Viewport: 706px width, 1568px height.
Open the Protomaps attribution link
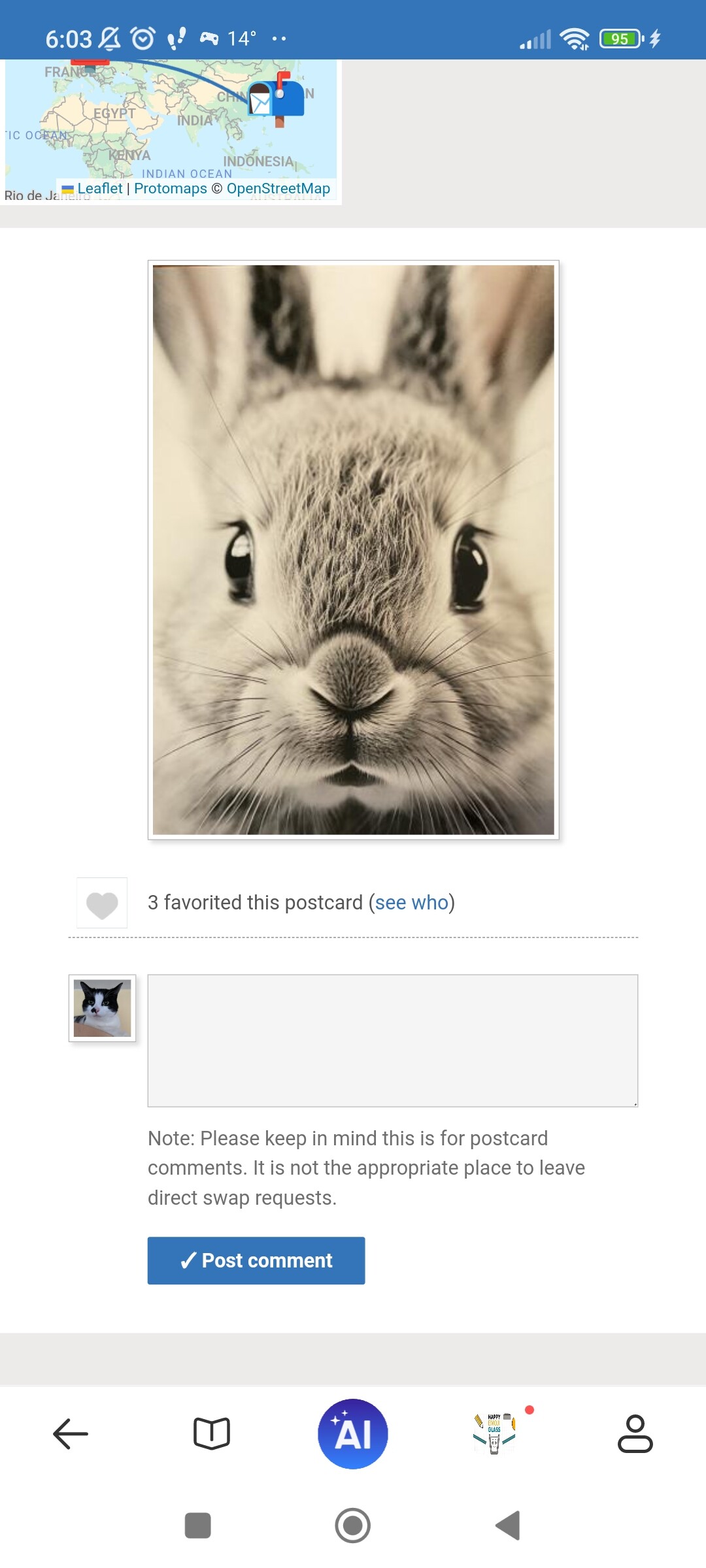tap(171, 189)
